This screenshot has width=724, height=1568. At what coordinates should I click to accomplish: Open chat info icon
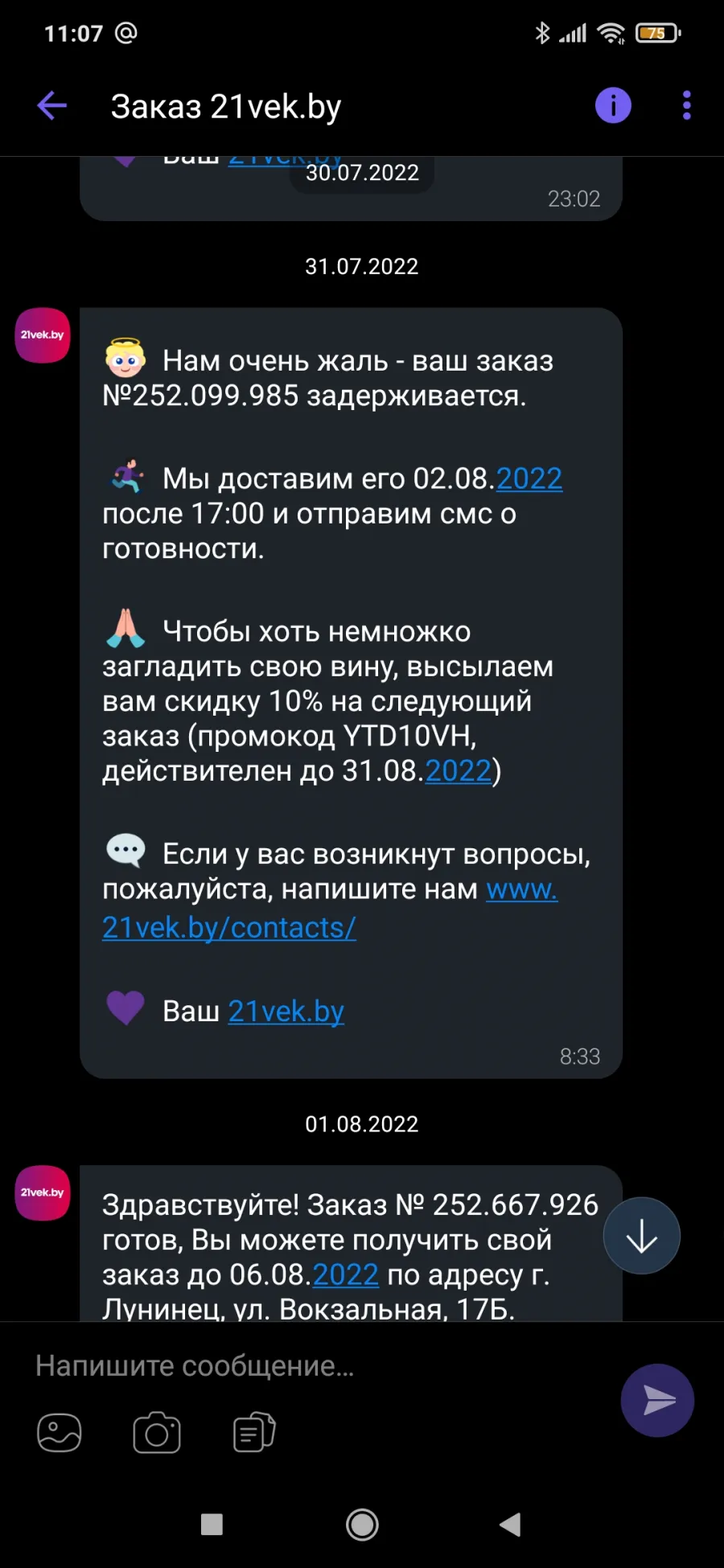point(613,105)
